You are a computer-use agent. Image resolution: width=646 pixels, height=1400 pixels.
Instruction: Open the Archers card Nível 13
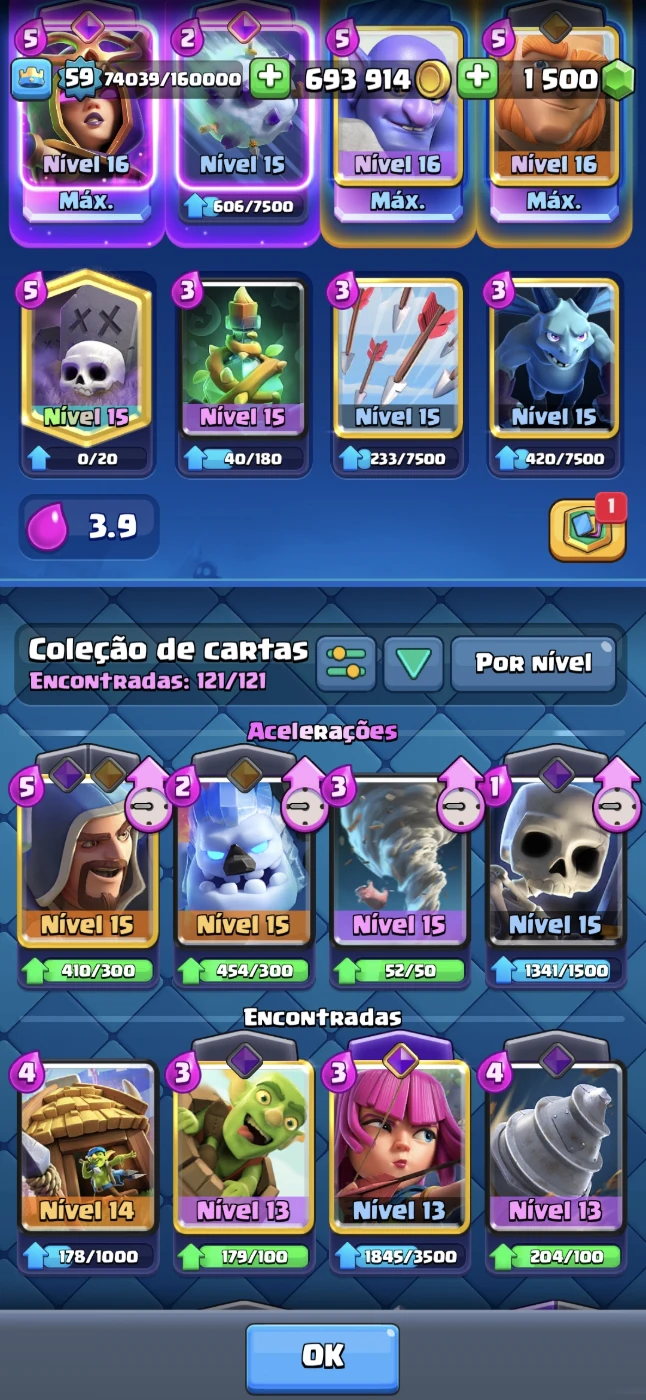click(398, 1150)
